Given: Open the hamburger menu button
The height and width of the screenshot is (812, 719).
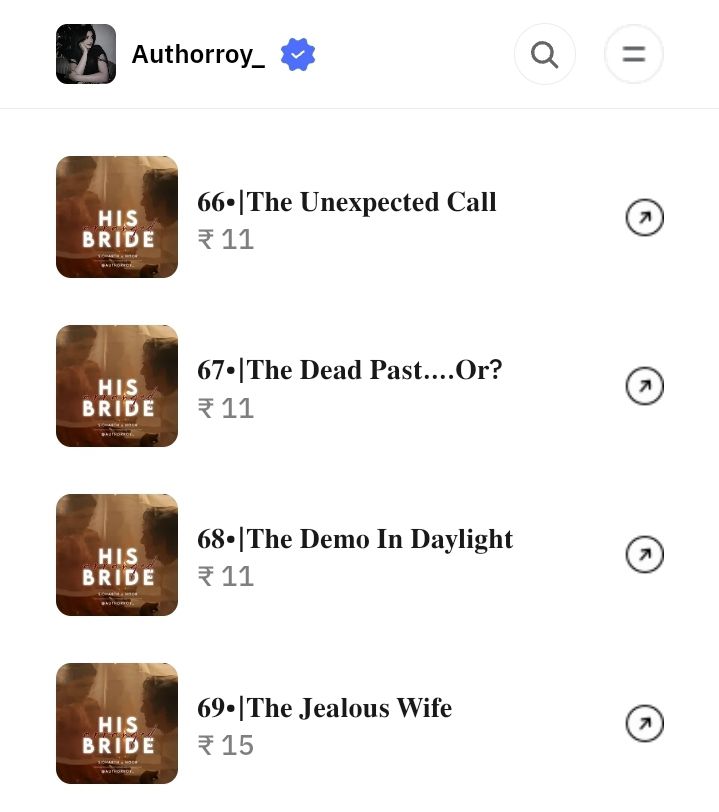Looking at the screenshot, I should 633,54.
